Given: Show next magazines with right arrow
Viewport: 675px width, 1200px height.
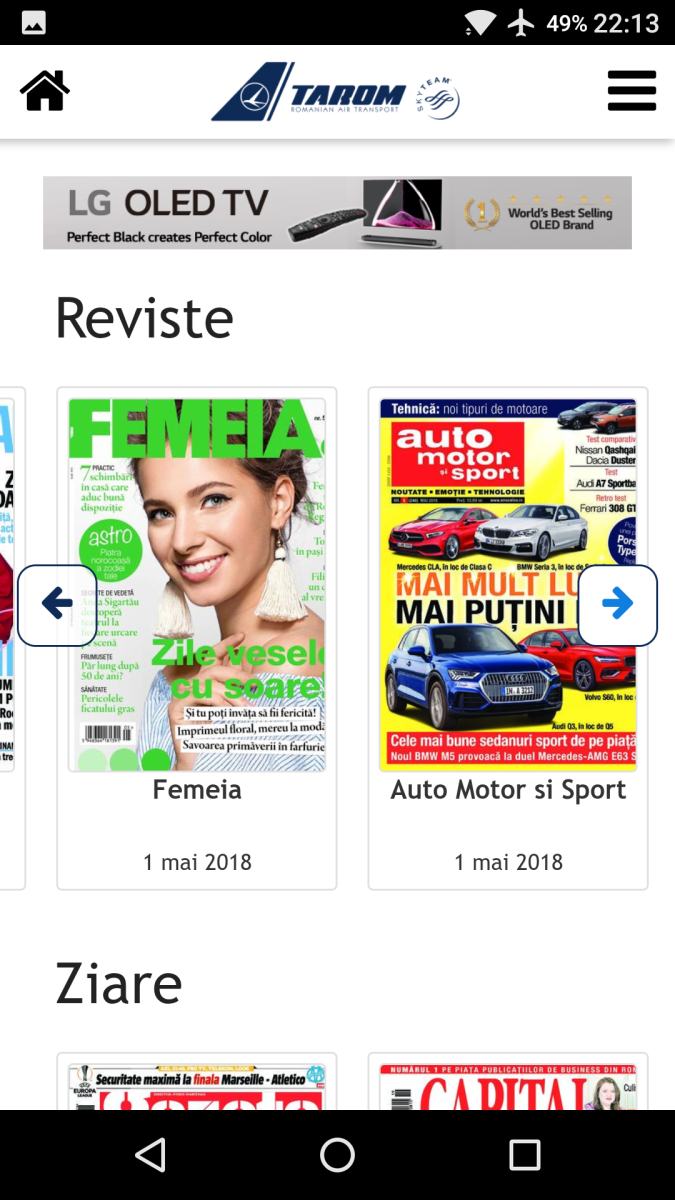Looking at the screenshot, I should pyautogui.click(x=617, y=604).
